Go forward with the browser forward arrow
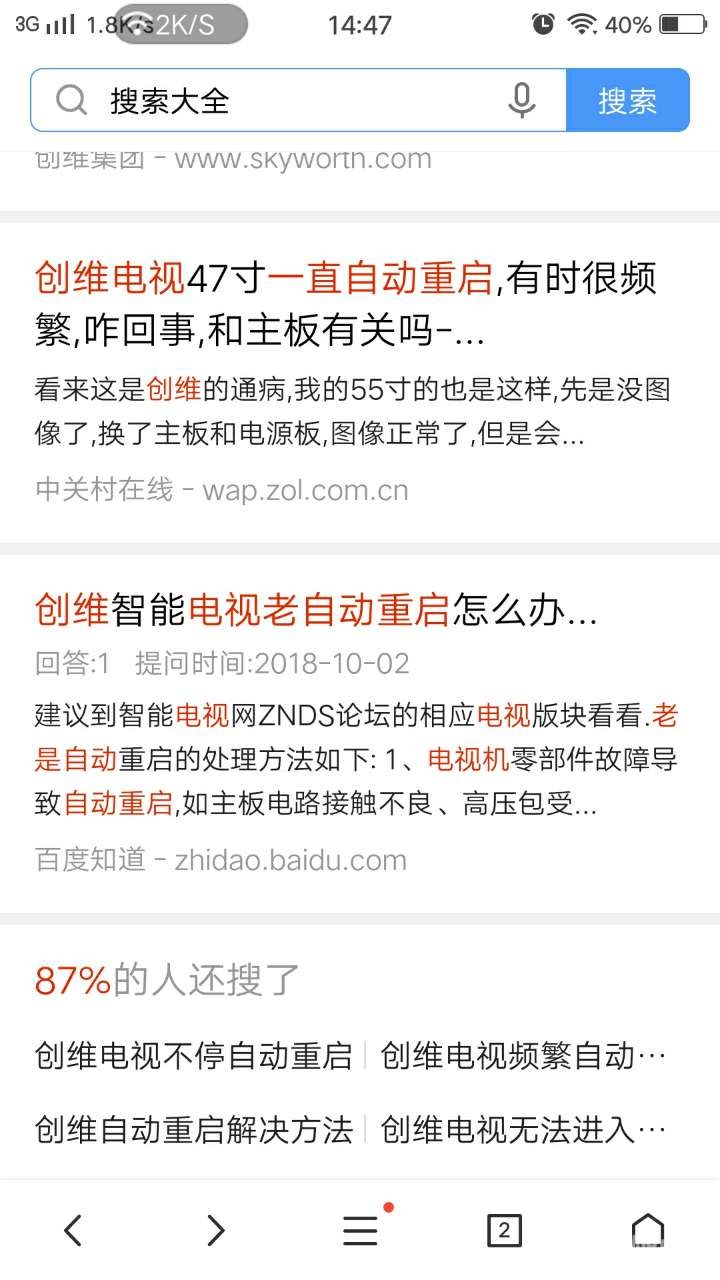 pos(216,1230)
